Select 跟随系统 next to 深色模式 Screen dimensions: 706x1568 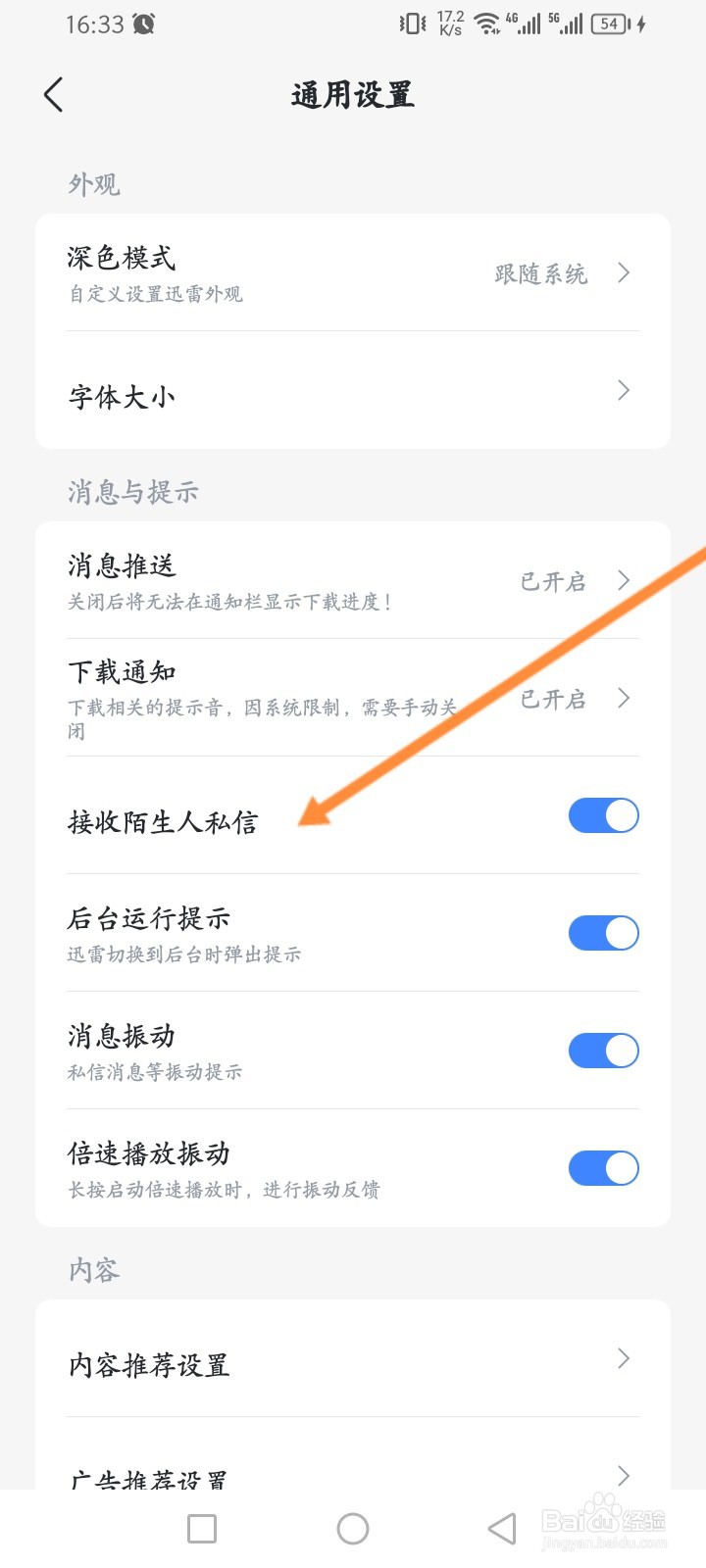click(540, 274)
